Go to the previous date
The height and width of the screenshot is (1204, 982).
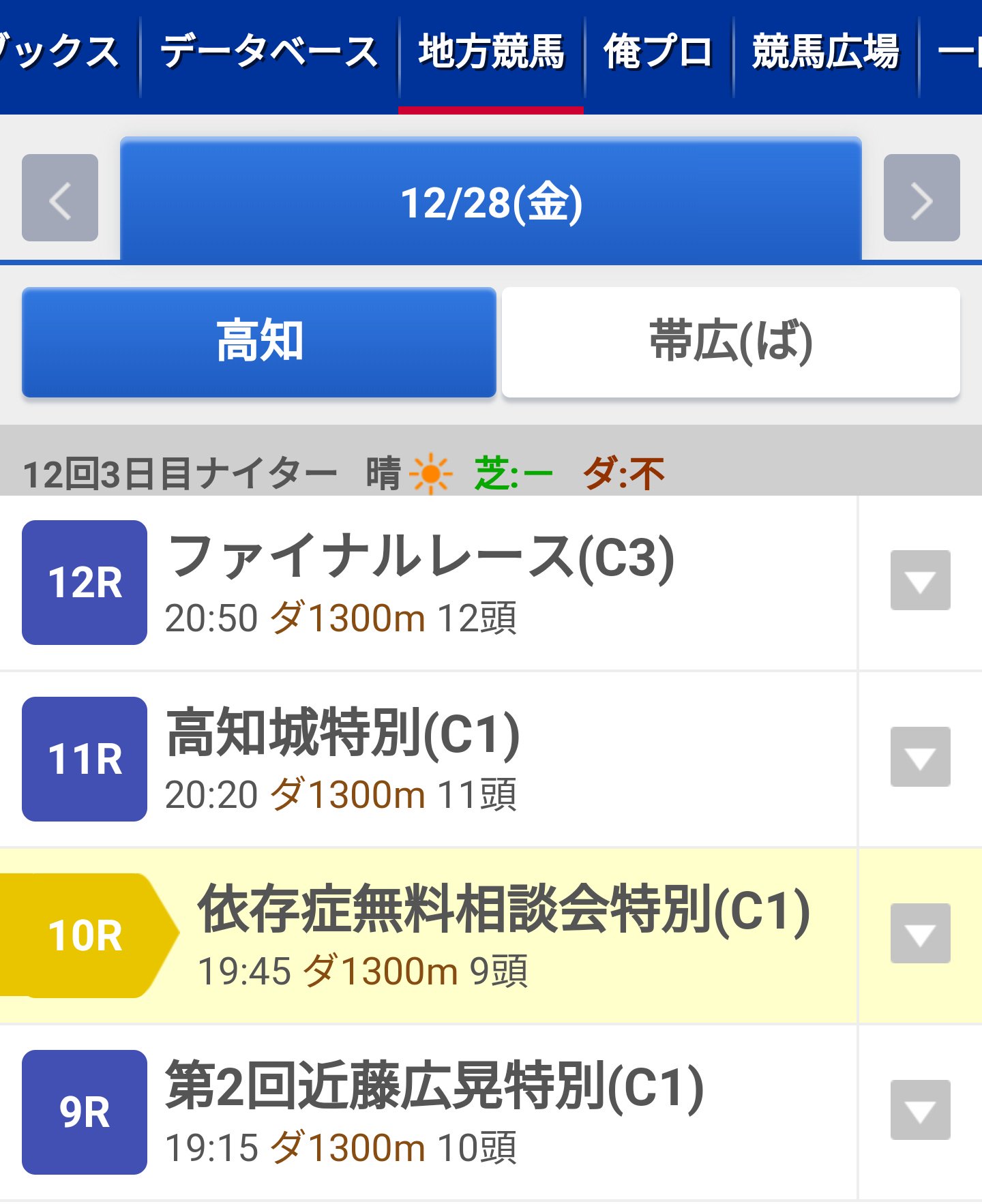(x=60, y=198)
